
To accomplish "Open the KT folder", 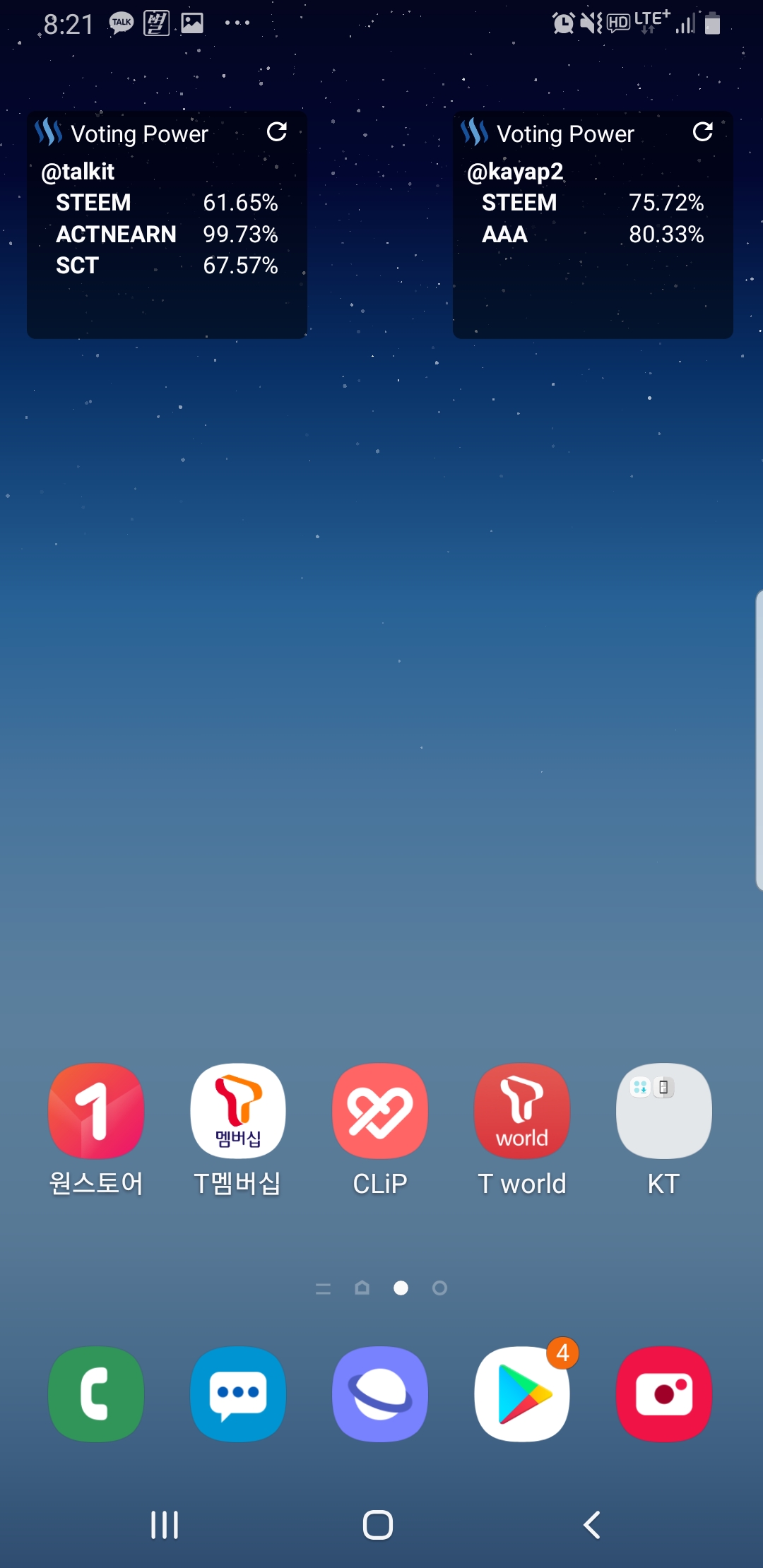I will 663,1110.
